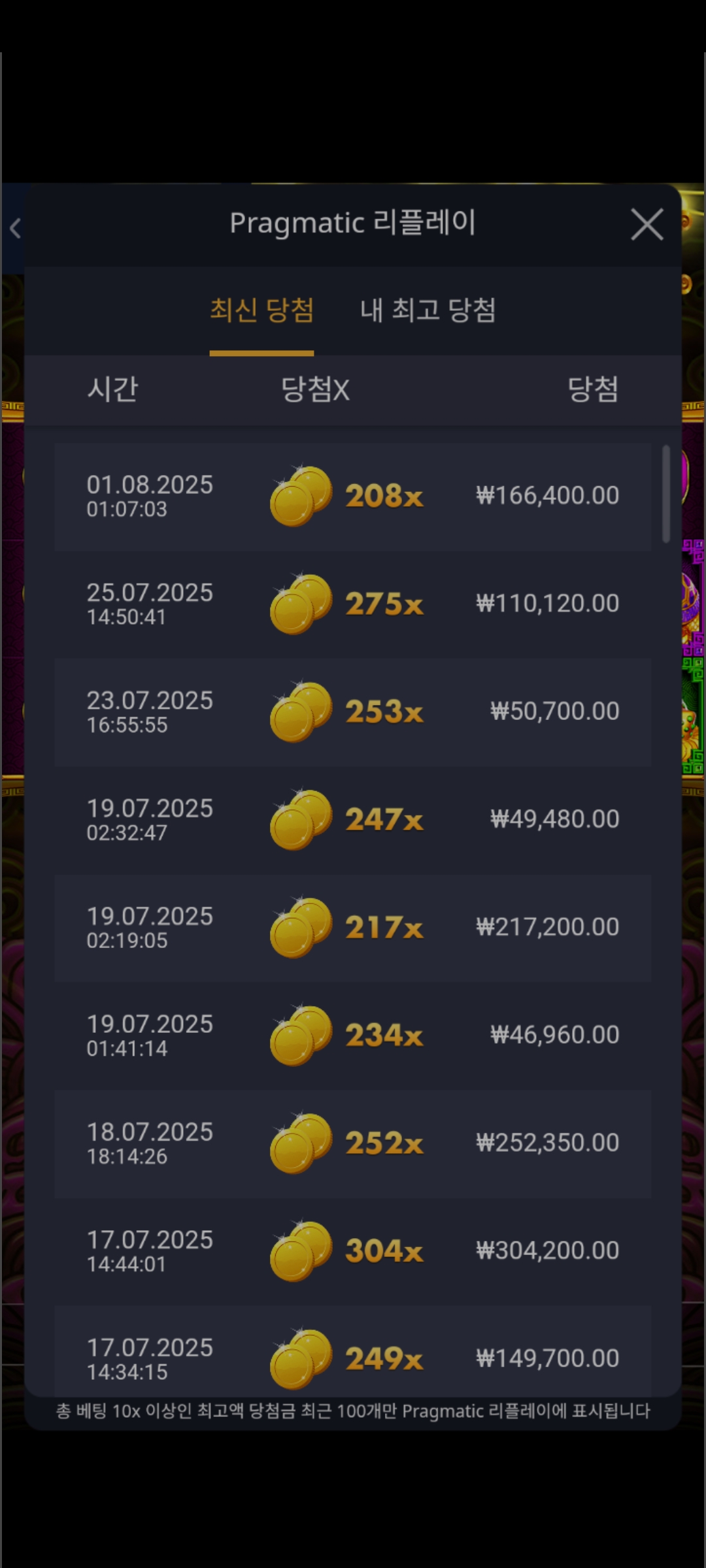The width and height of the screenshot is (706, 1568).
Task: View the 247x replay at 02:32:47
Action: click(x=353, y=820)
